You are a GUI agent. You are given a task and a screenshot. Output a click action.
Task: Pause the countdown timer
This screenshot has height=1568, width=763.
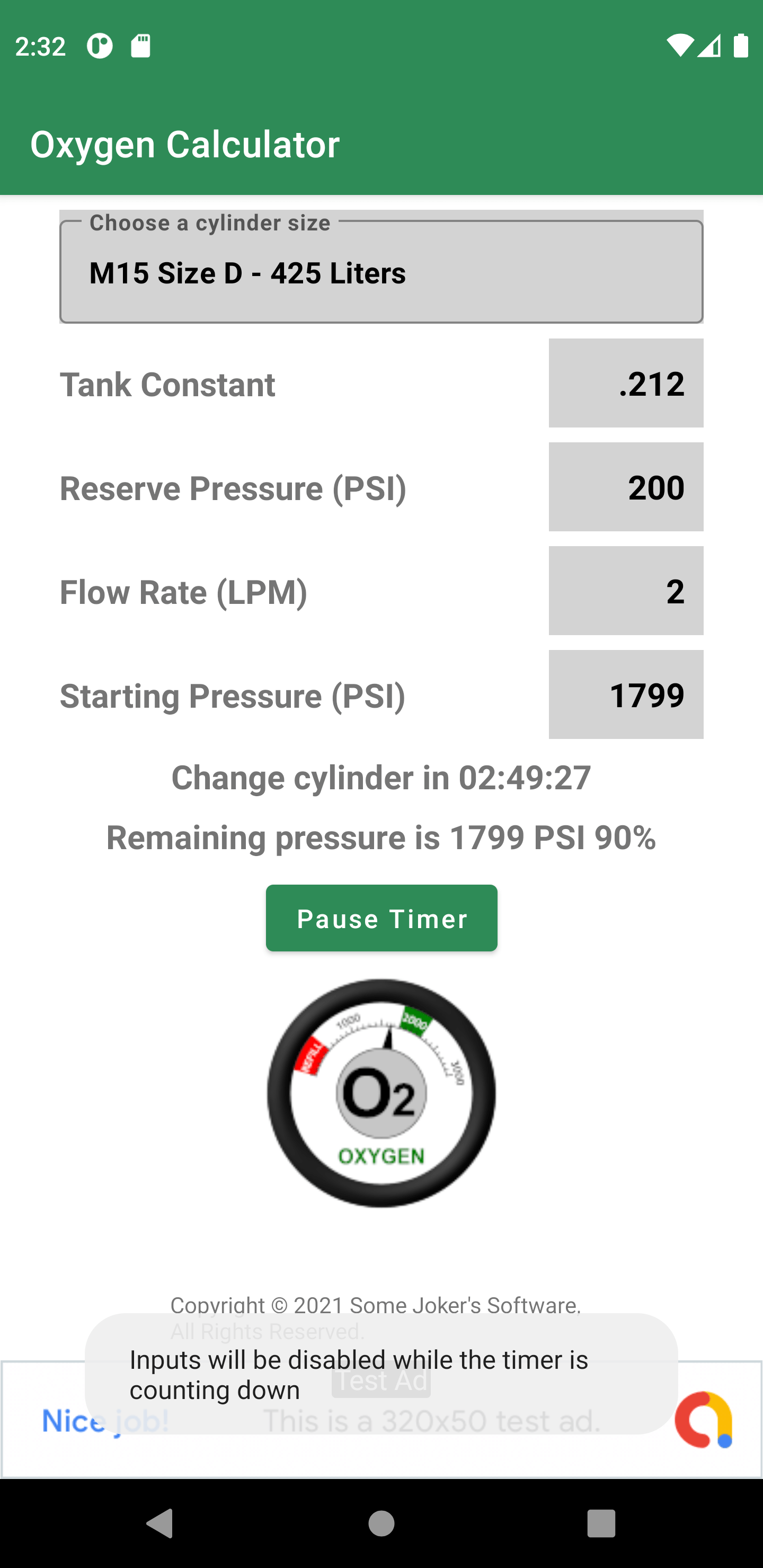pos(381,918)
